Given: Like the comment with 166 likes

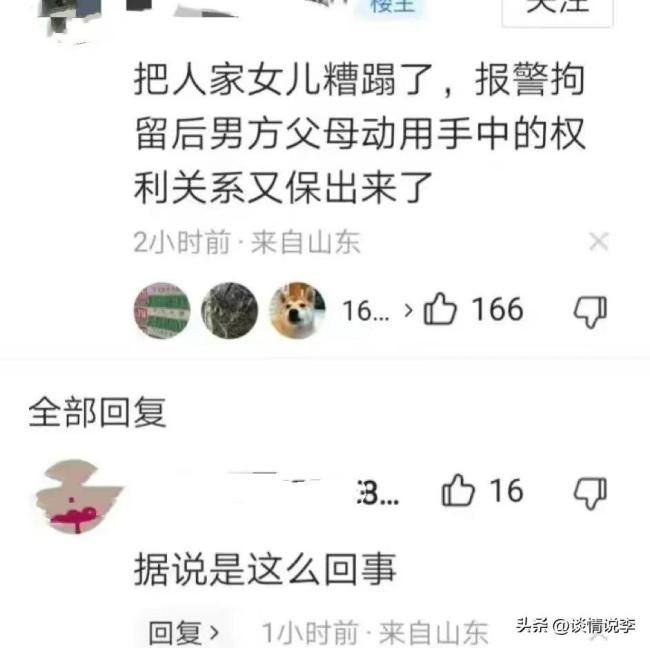Looking at the screenshot, I should click(x=441, y=310).
